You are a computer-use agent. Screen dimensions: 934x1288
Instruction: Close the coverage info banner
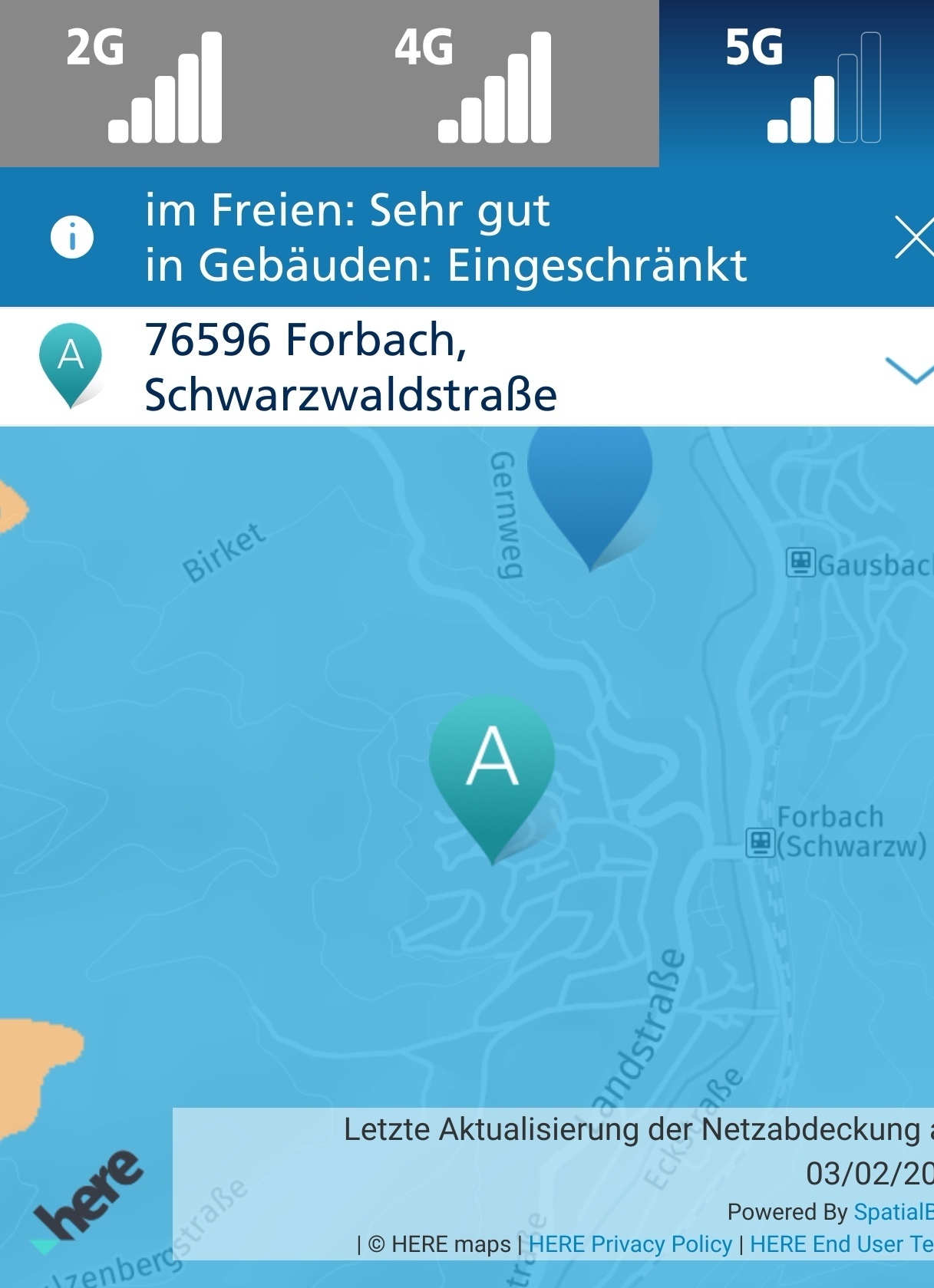tap(913, 237)
